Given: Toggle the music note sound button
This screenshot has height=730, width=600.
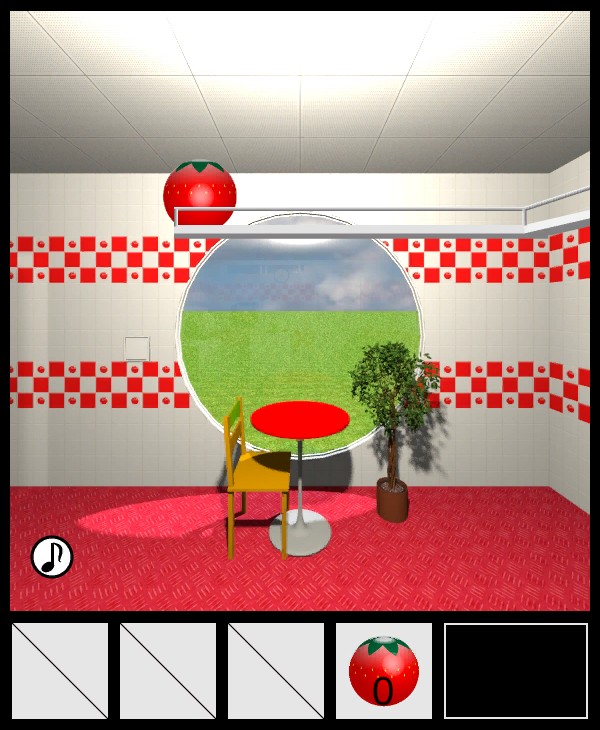Looking at the screenshot, I should point(52,557).
